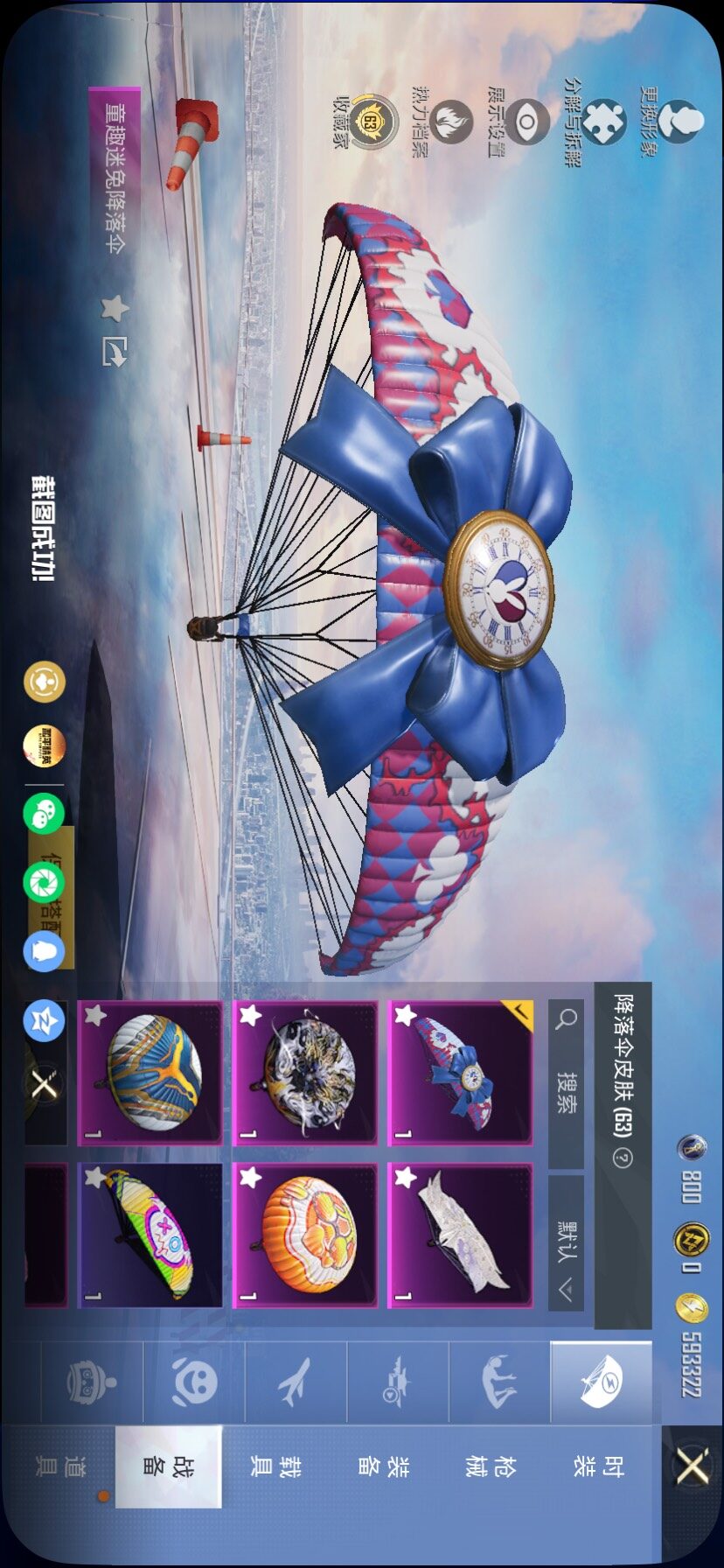The image size is (724, 1568).
Task: Select the white feather parachute skin
Action: (x=461, y=1235)
